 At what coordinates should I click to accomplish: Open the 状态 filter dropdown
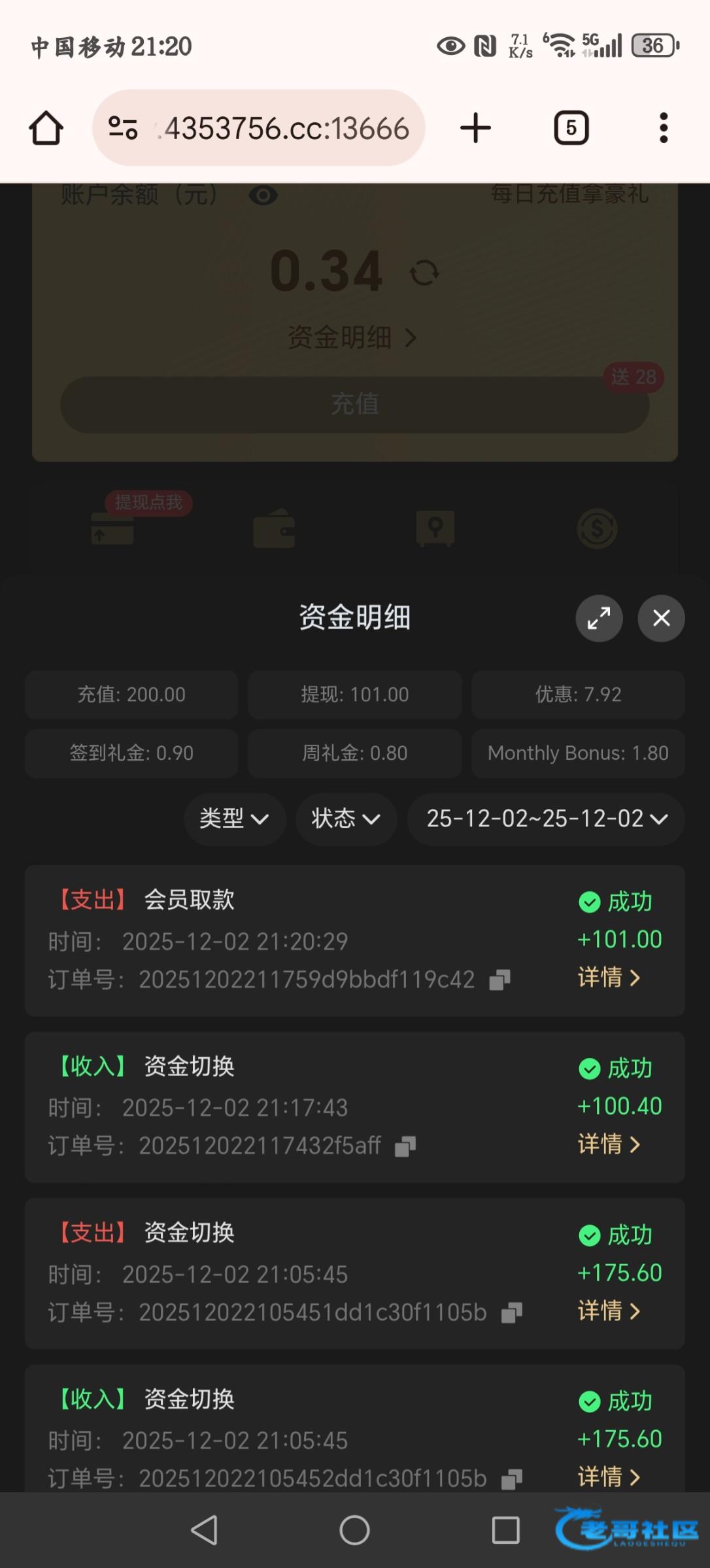[x=346, y=819]
